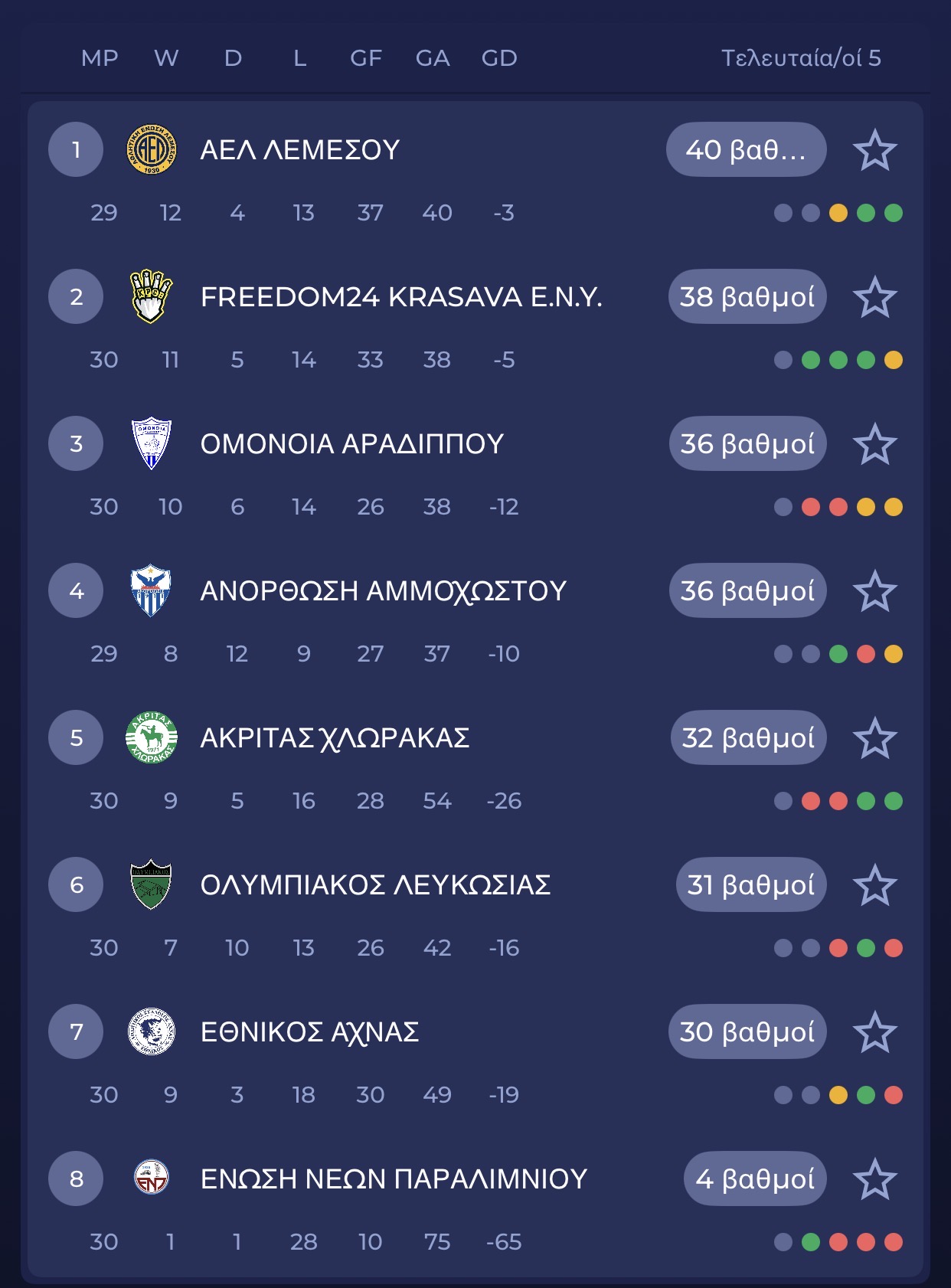Star ΑΚΡΙΤΑΣ ΧΛΩΡΑΚΑΣ team

coord(874,738)
